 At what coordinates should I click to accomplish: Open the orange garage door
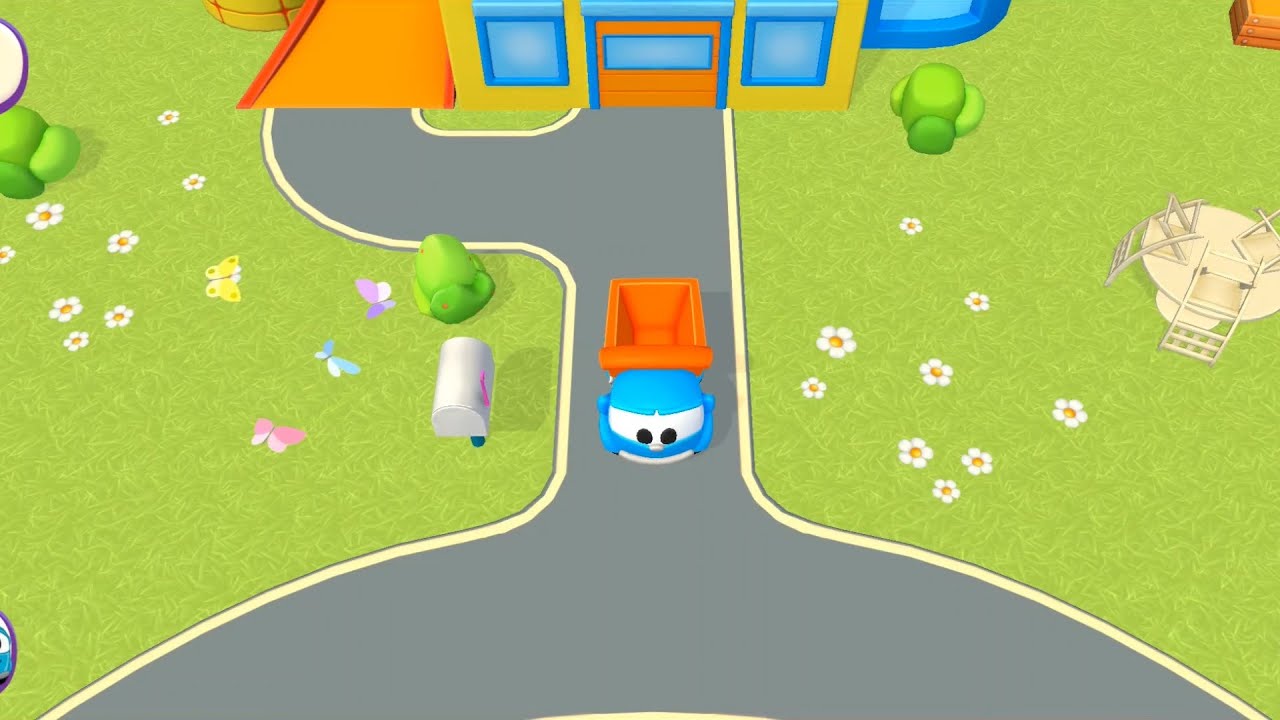click(658, 62)
